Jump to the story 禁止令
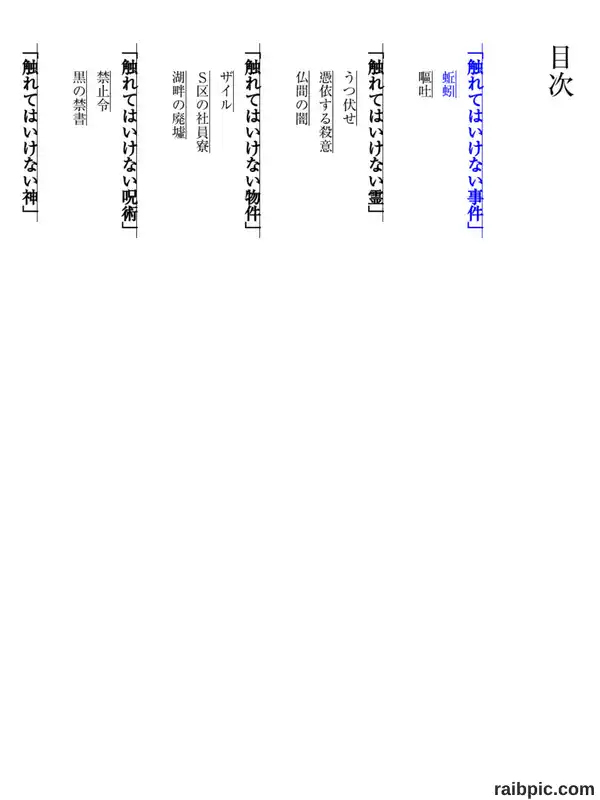 103,91
